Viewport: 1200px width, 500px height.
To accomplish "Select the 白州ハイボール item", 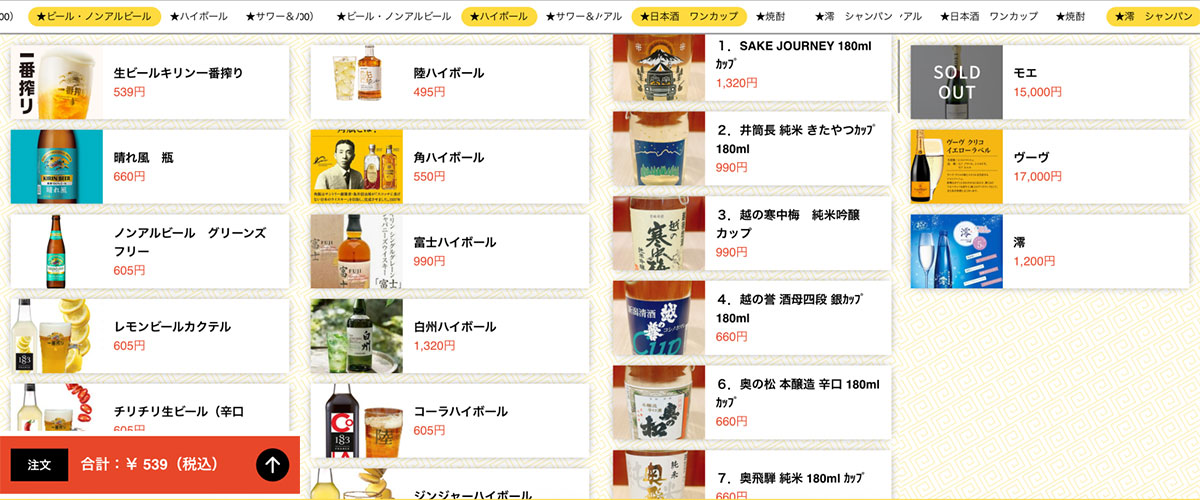I will coord(450,336).
